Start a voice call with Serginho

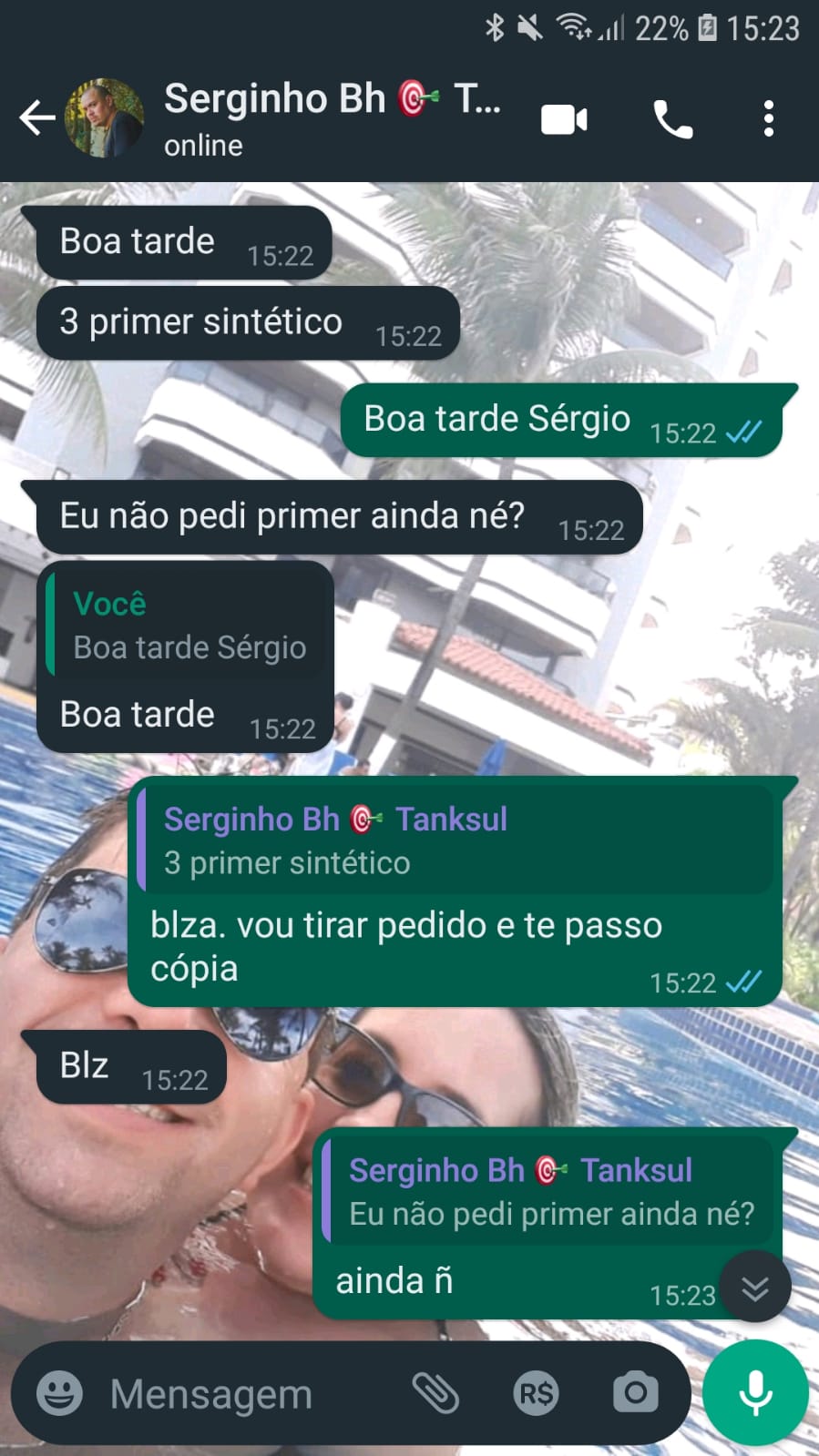(672, 119)
